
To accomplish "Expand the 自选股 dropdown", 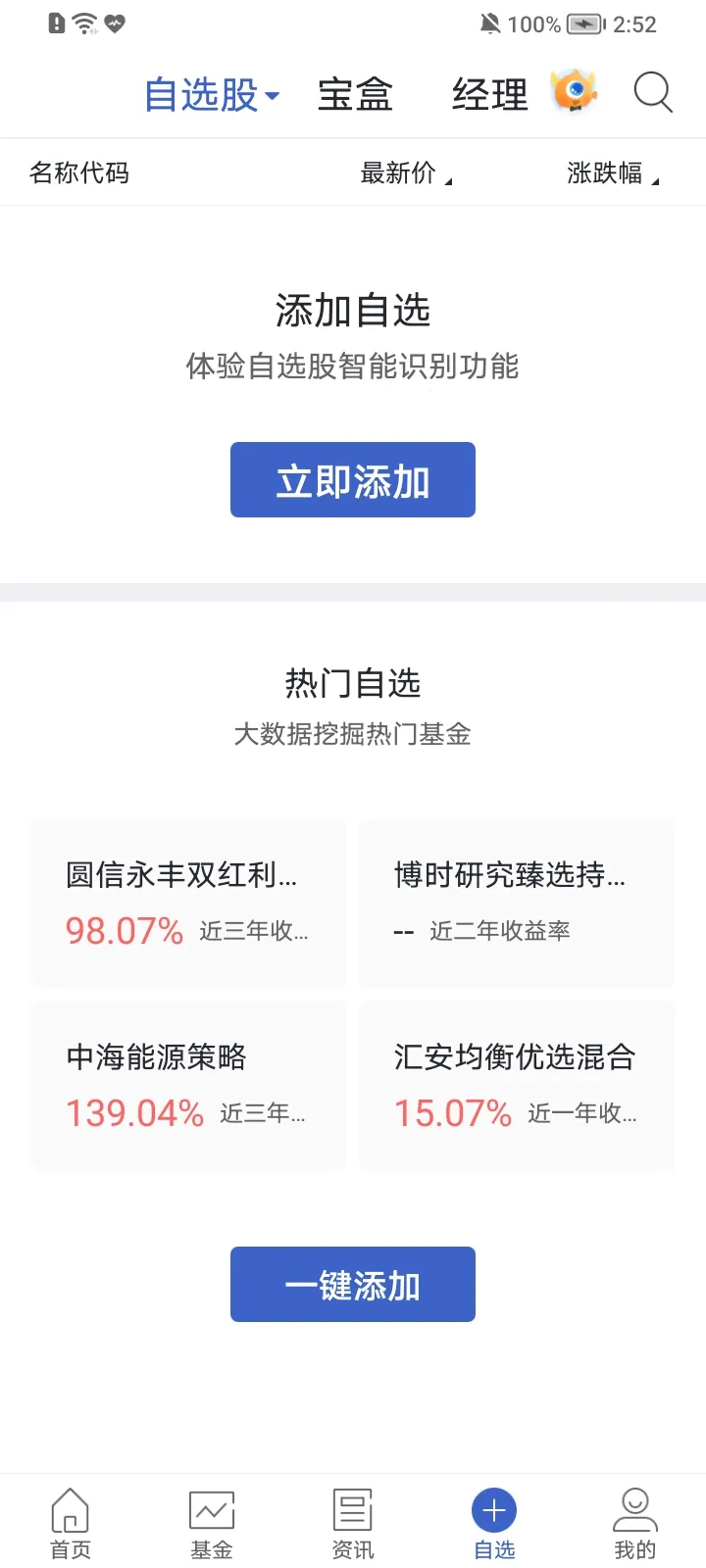I will tap(212, 95).
